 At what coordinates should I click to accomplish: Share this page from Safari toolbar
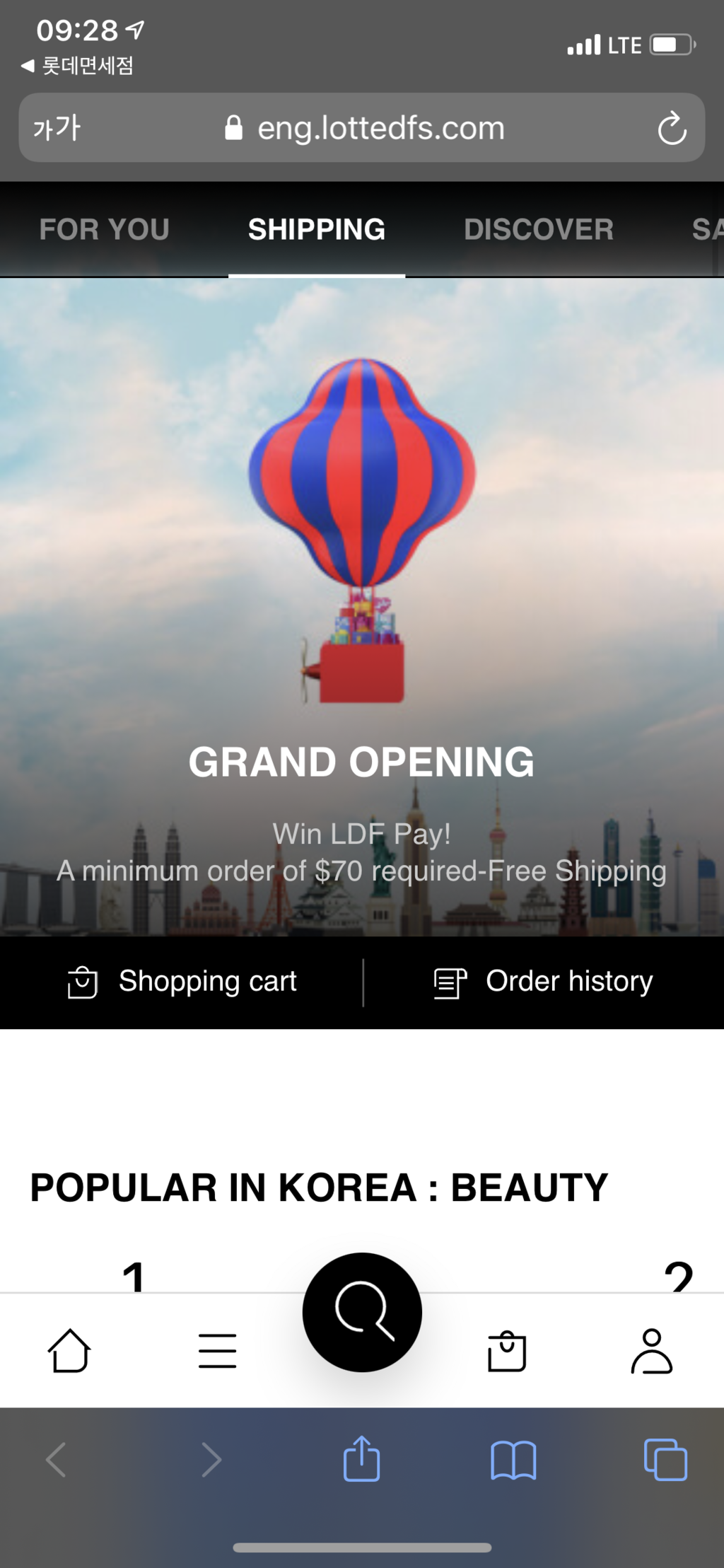pyautogui.click(x=362, y=1459)
